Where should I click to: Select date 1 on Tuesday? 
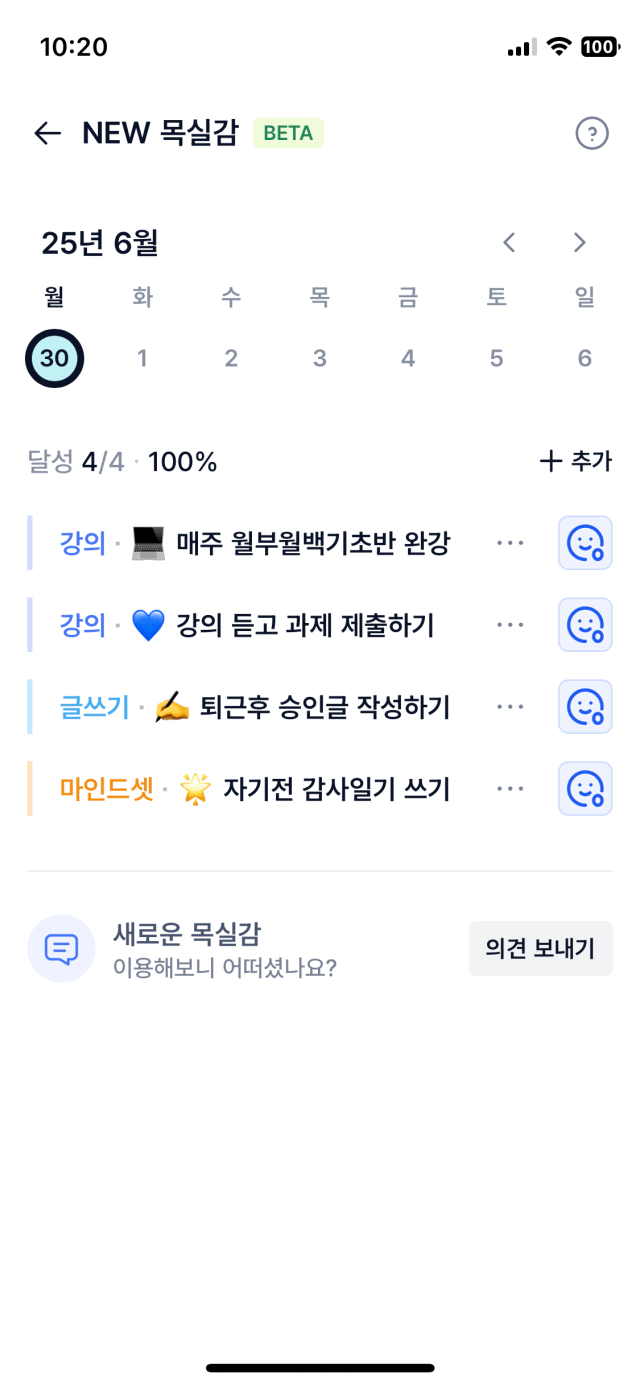142,358
